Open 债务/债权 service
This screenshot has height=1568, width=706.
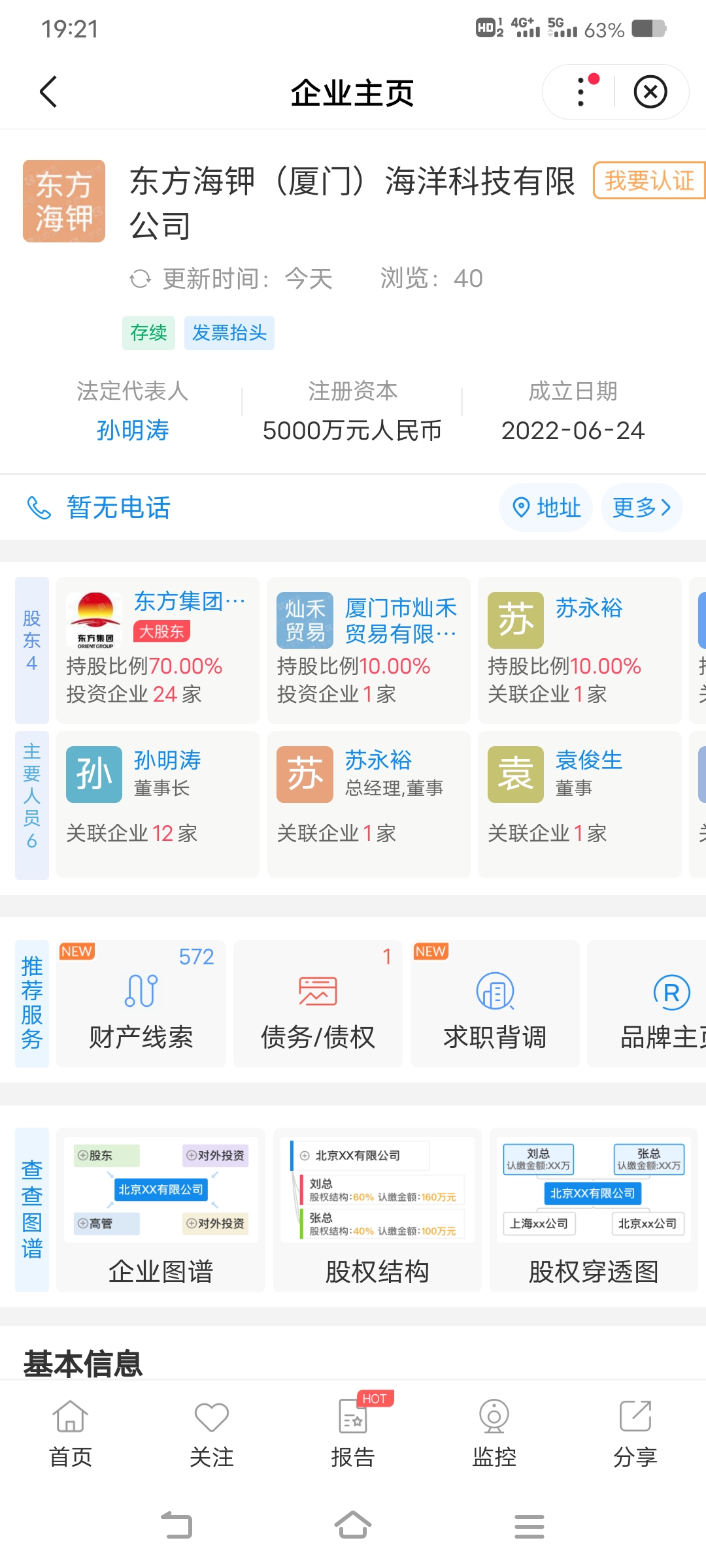(318, 1004)
